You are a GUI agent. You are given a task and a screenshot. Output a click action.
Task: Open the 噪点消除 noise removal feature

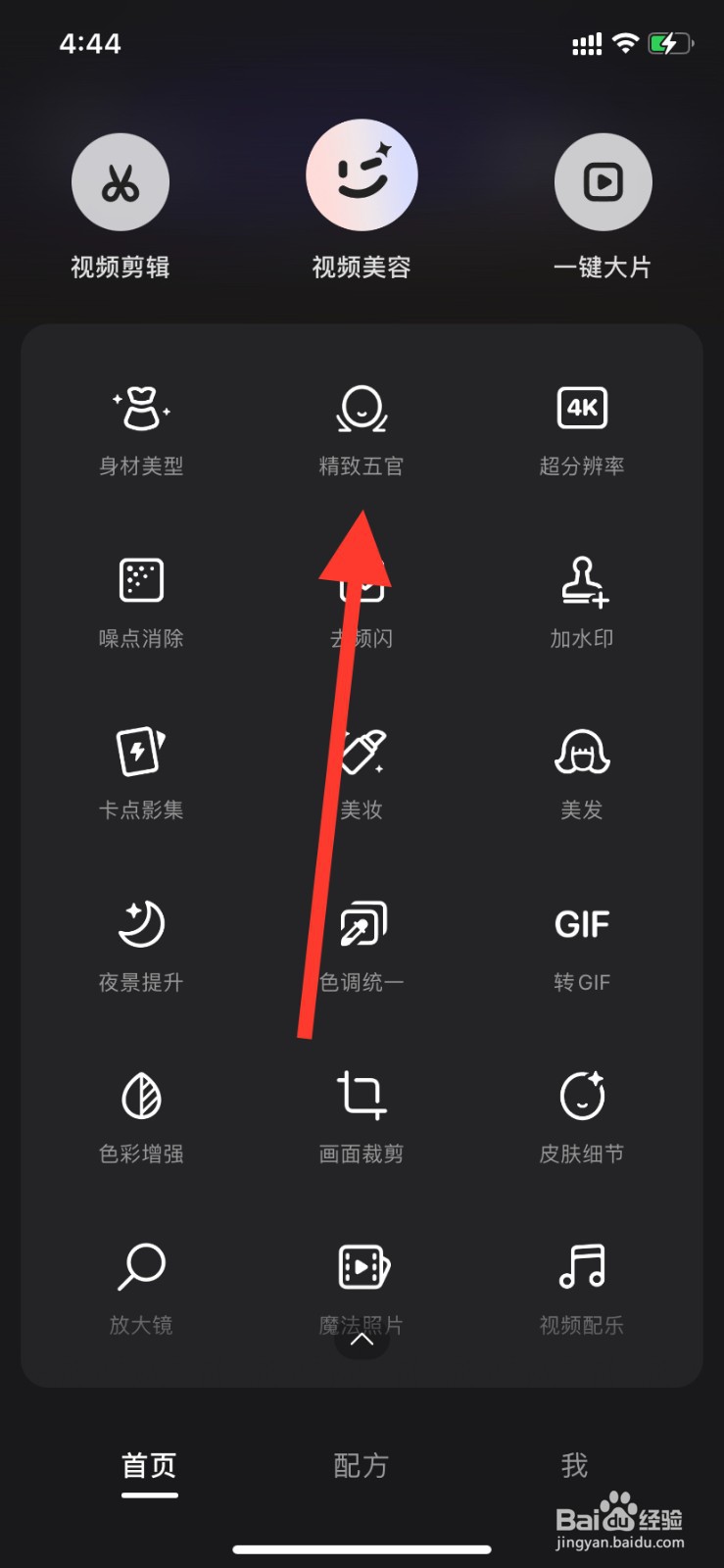[141, 600]
